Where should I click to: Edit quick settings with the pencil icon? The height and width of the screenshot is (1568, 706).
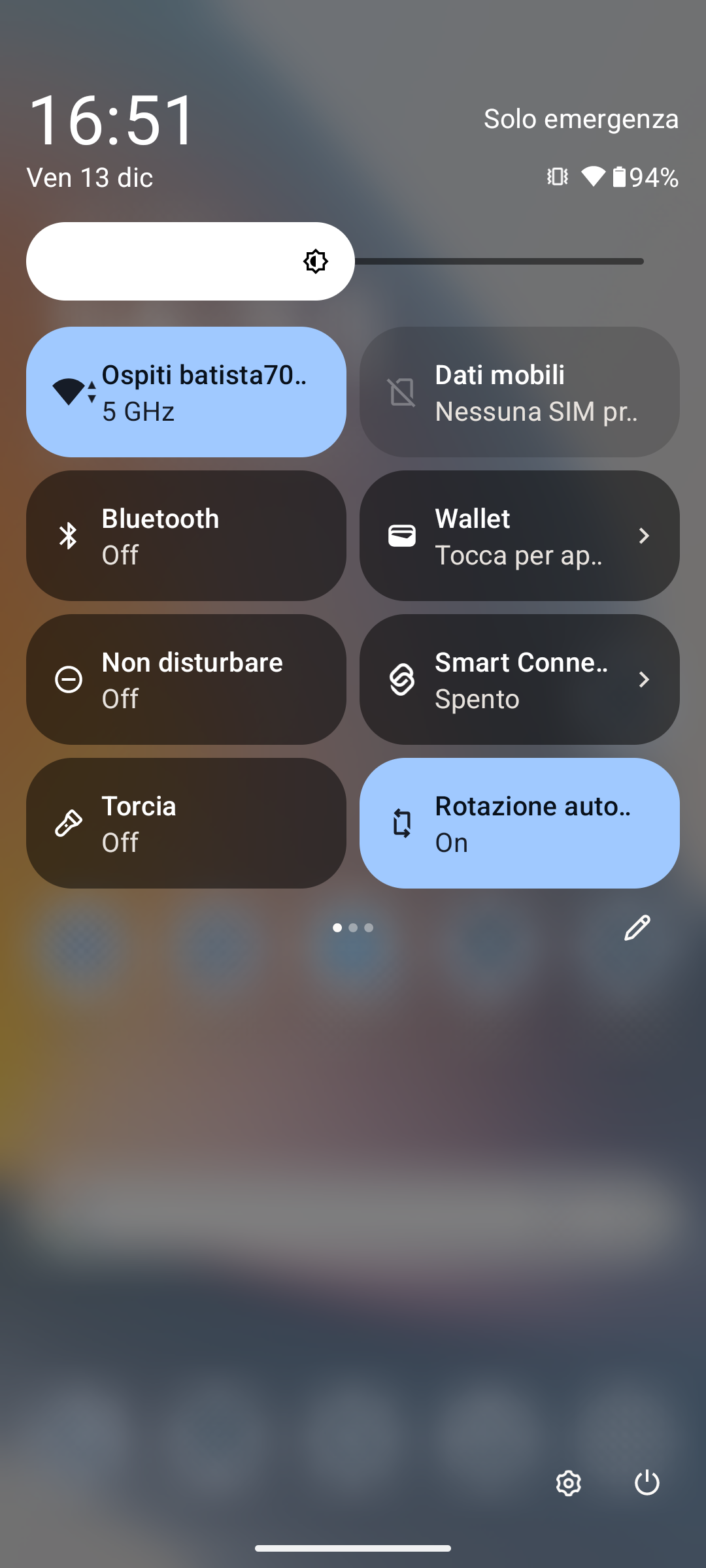(x=637, y=928)
